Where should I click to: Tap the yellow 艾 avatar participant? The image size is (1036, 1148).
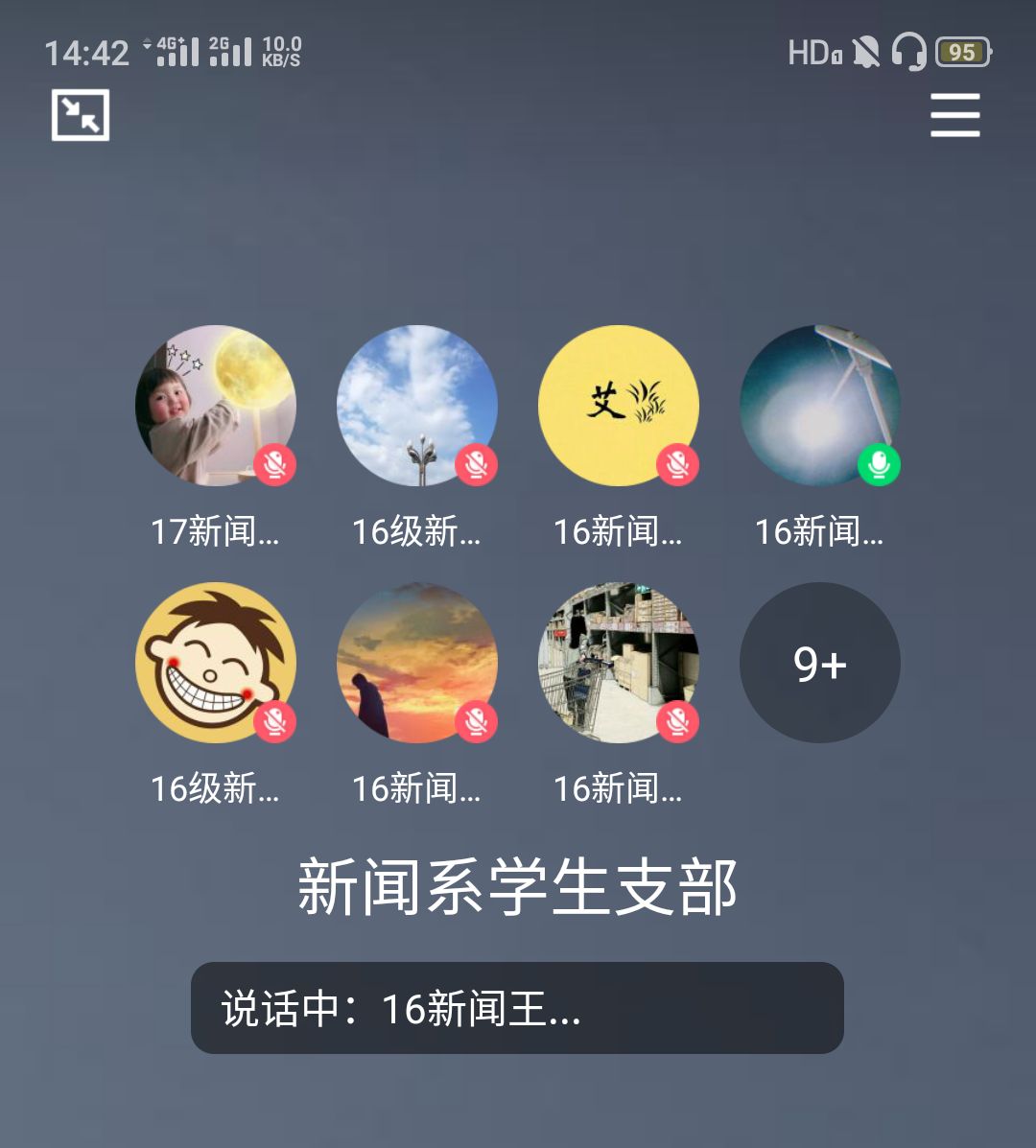[x=619, y=406]
